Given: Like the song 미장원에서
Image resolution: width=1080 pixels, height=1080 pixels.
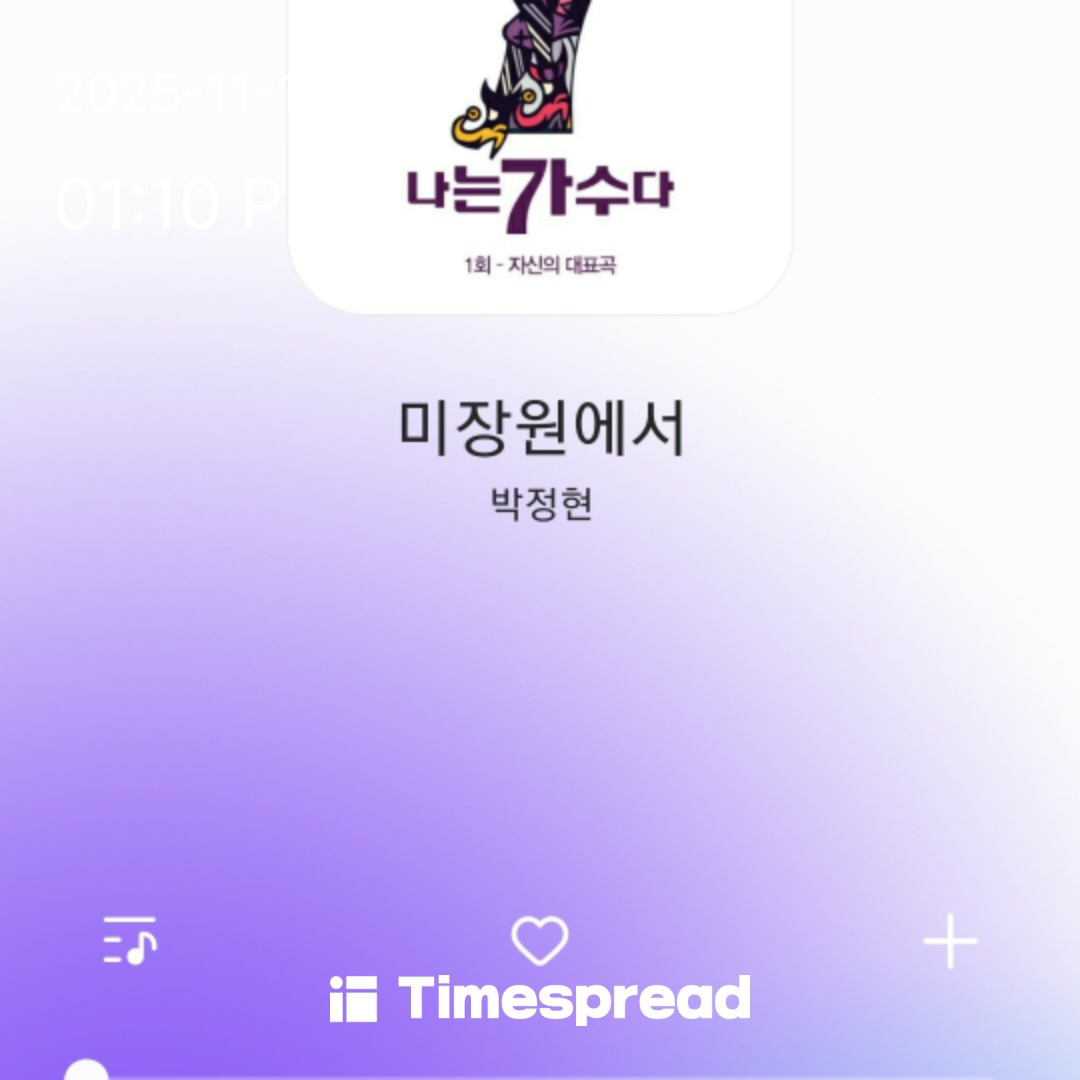Looking at the screenshot, I should point(540,940).
